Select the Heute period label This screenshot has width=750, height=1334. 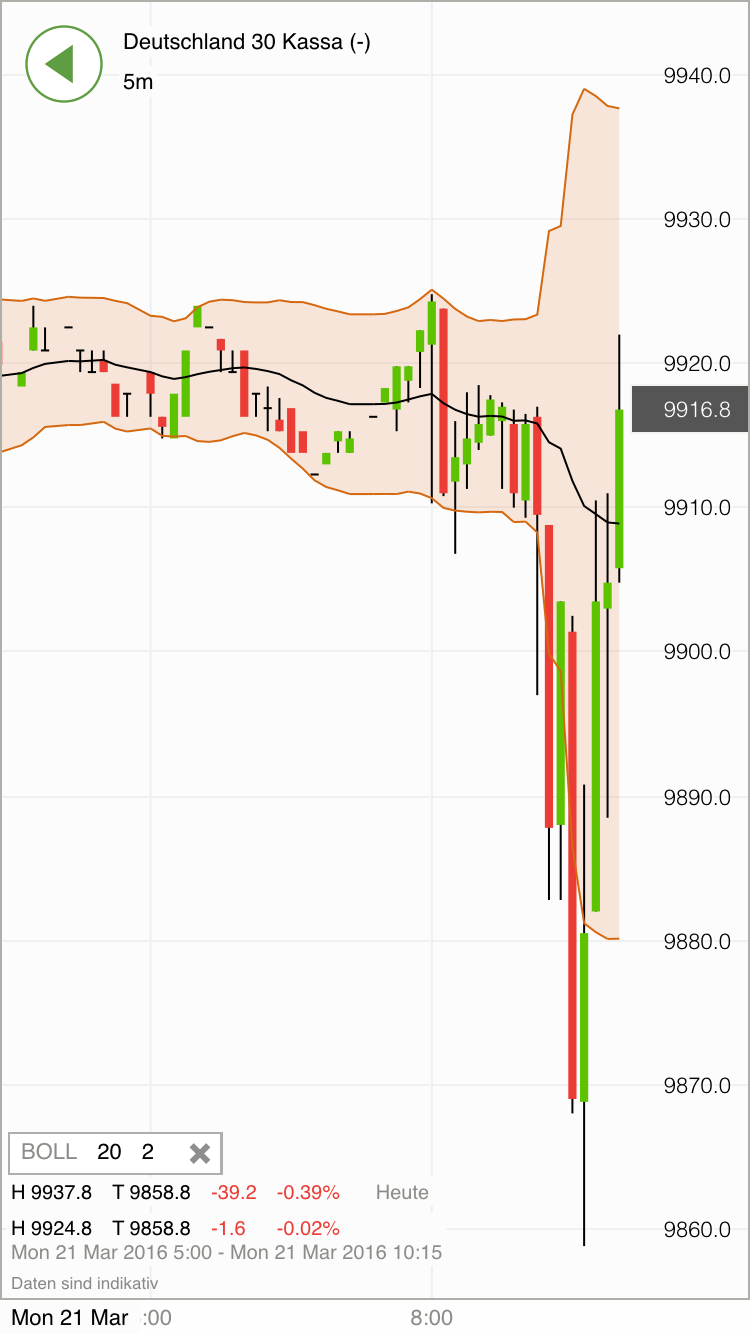pyautogui.click(x=401, y=1192)
